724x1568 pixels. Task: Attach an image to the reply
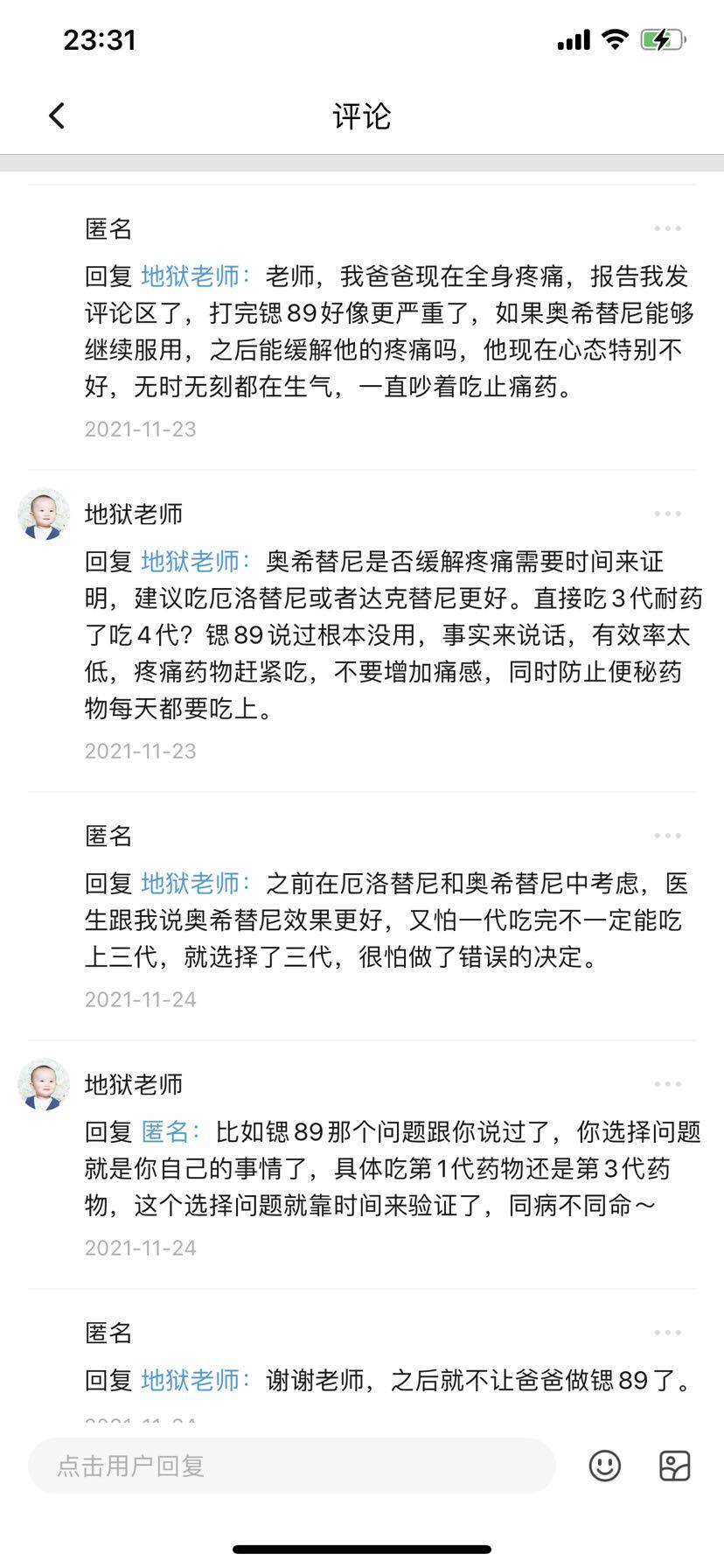pos(674,1466)
